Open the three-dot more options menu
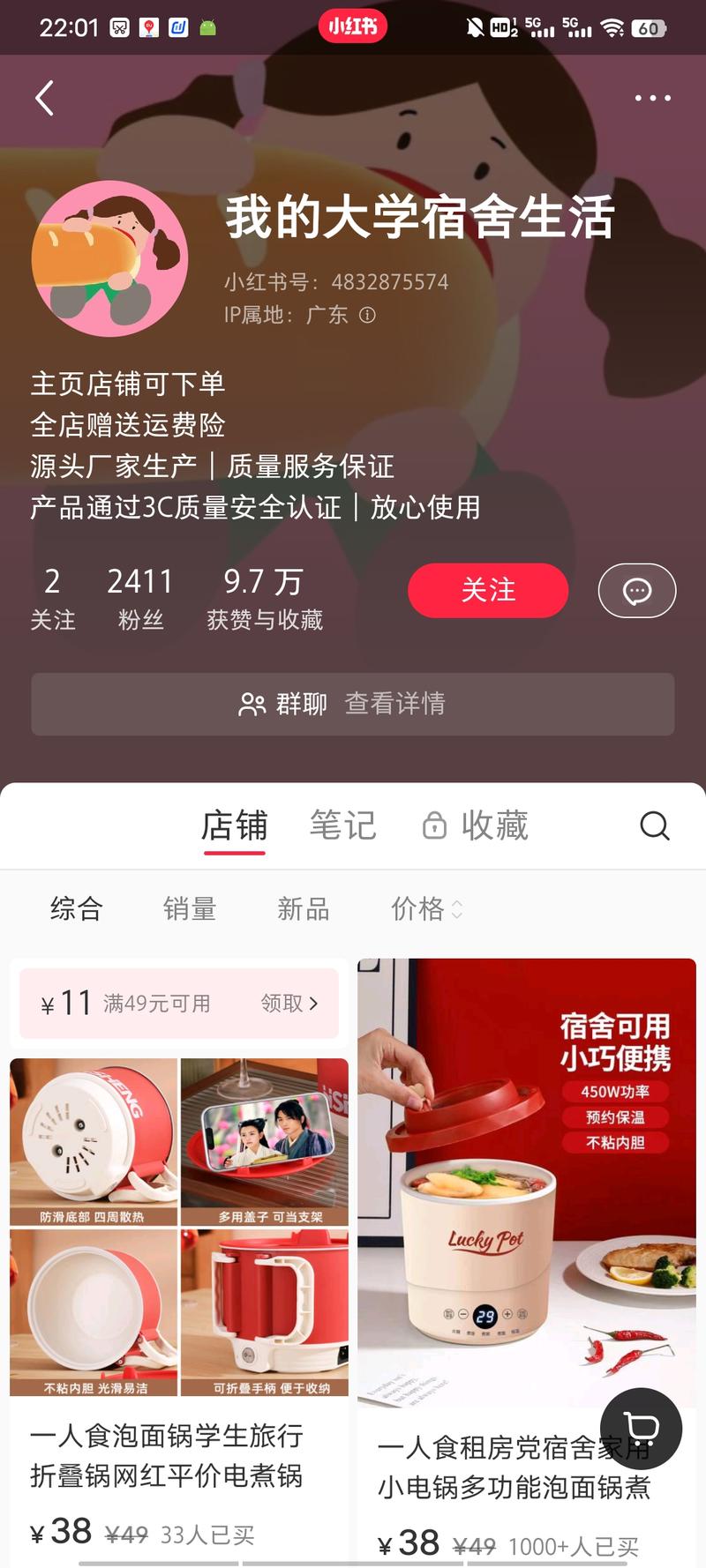 tap(652, 98)
